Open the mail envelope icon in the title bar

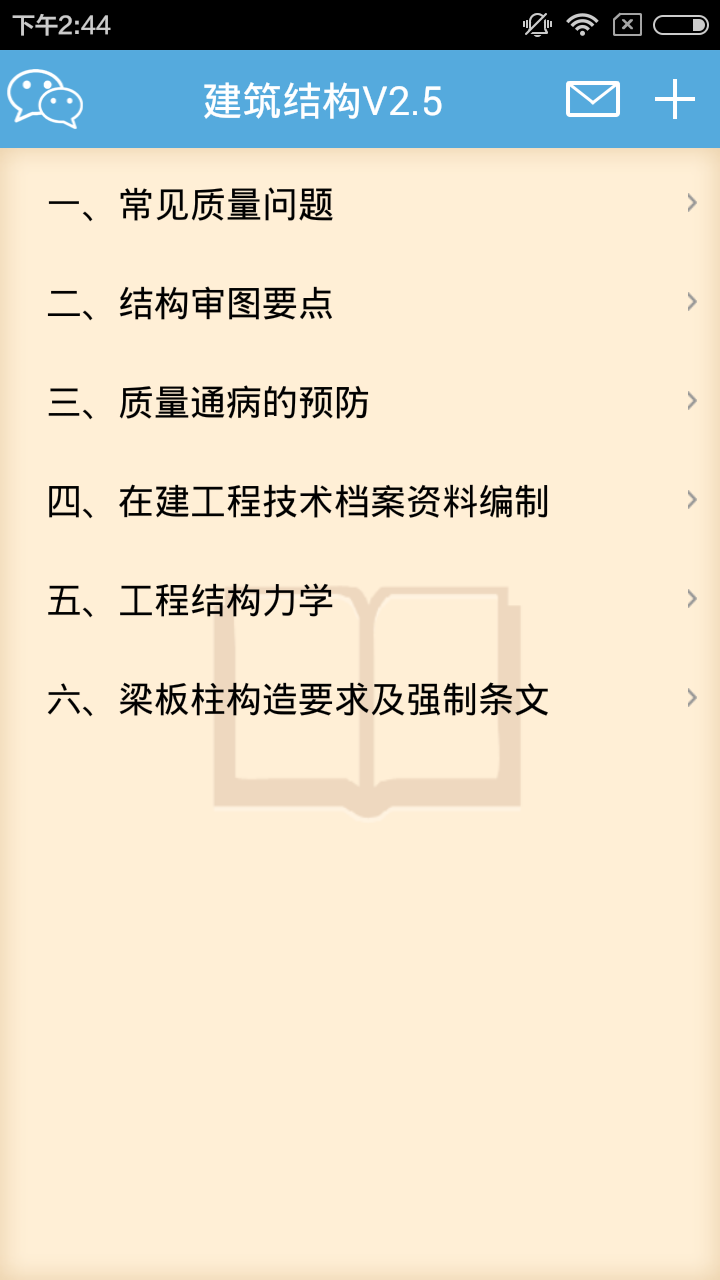tap(592, 99)
